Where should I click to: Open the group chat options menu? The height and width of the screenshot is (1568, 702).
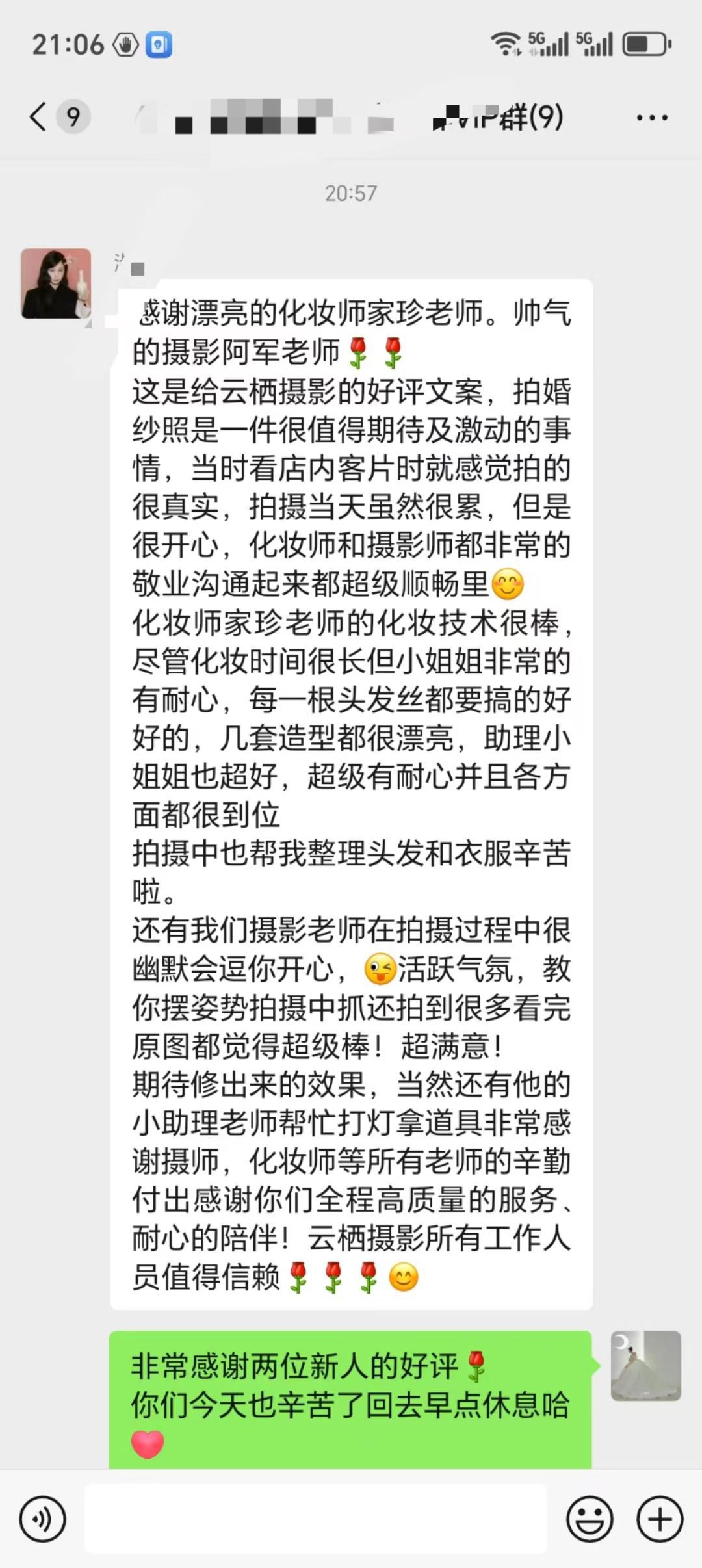point(652,118)
